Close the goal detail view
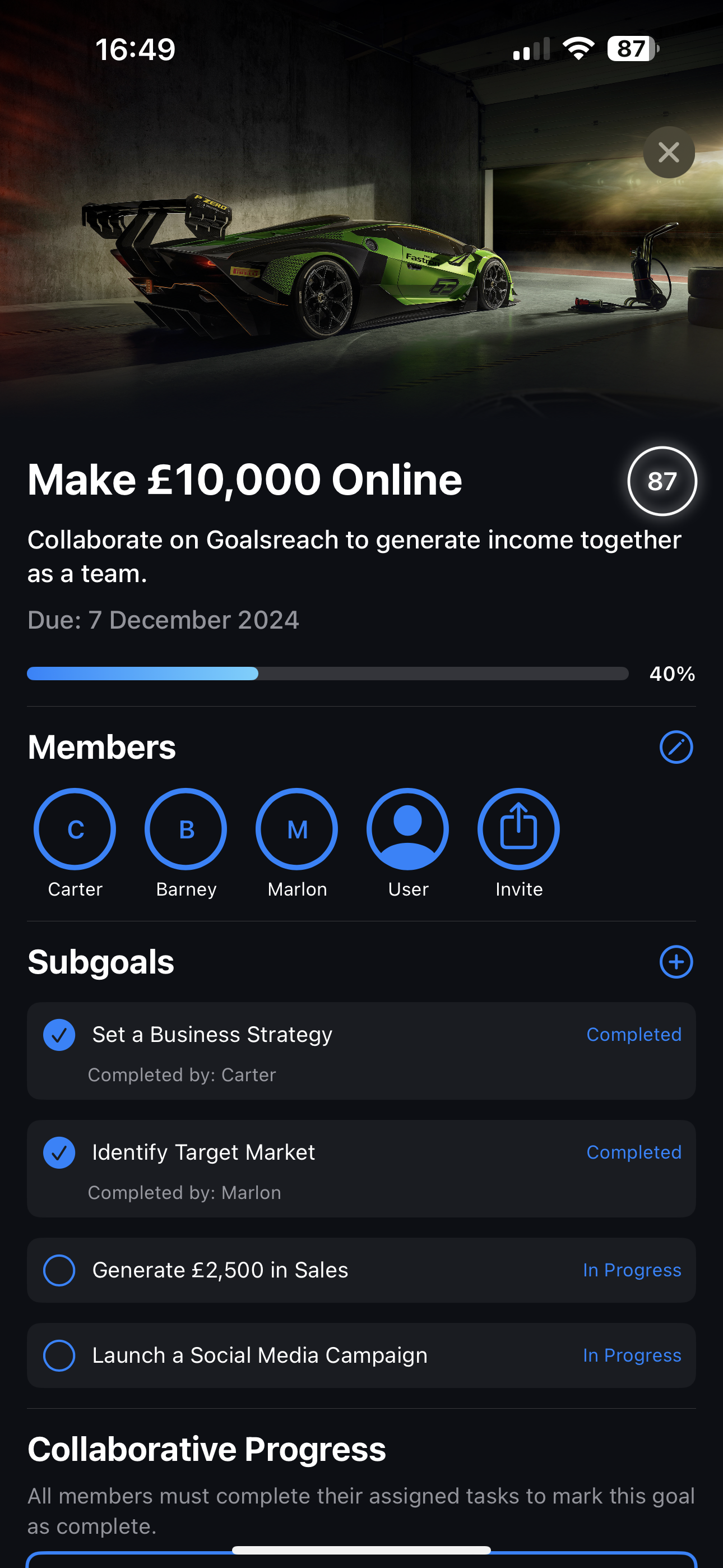This screenshot has width=723, height=1568. point(668,153)
